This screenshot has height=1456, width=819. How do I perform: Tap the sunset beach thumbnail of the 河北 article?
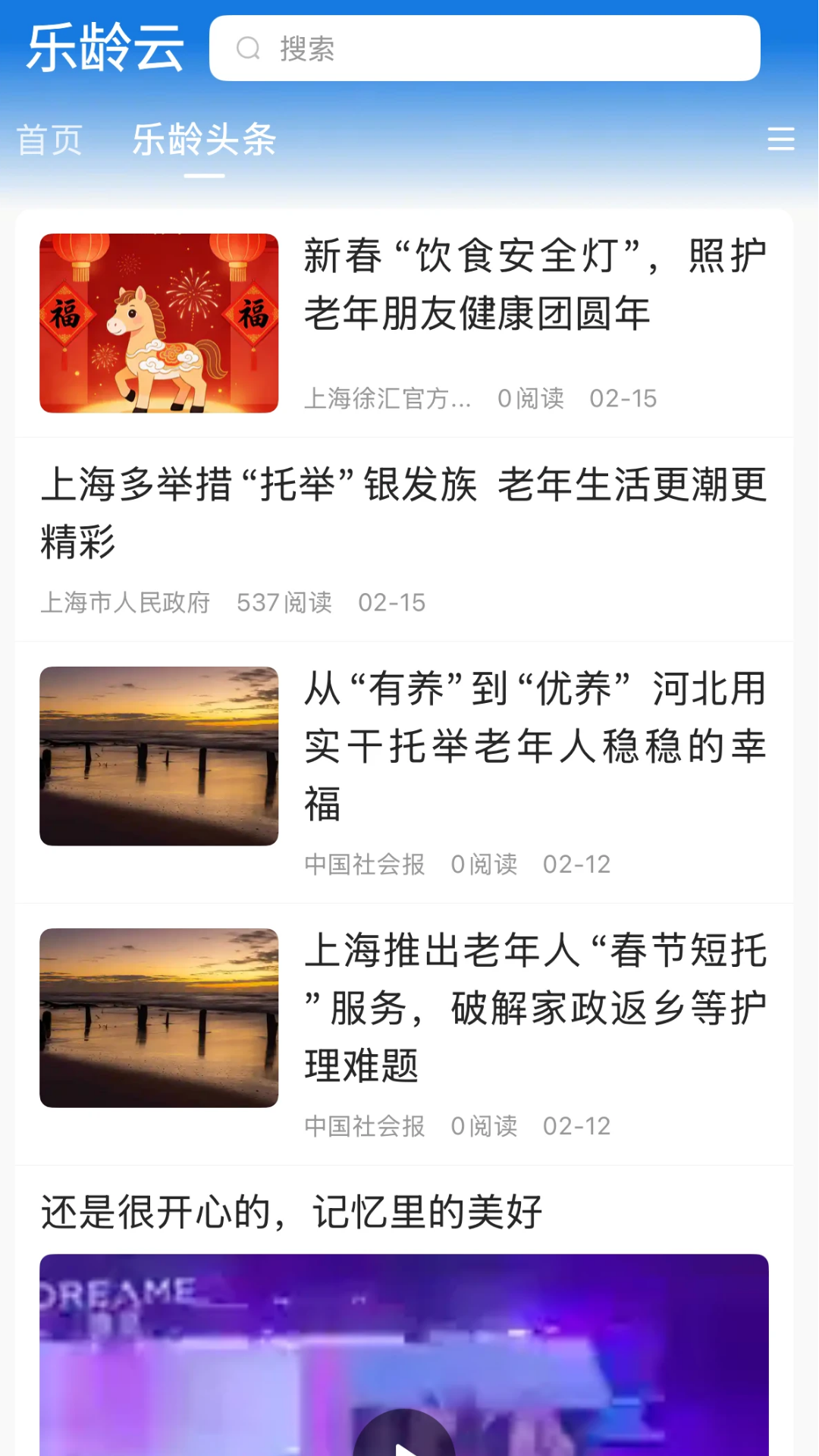pos(159,756)
